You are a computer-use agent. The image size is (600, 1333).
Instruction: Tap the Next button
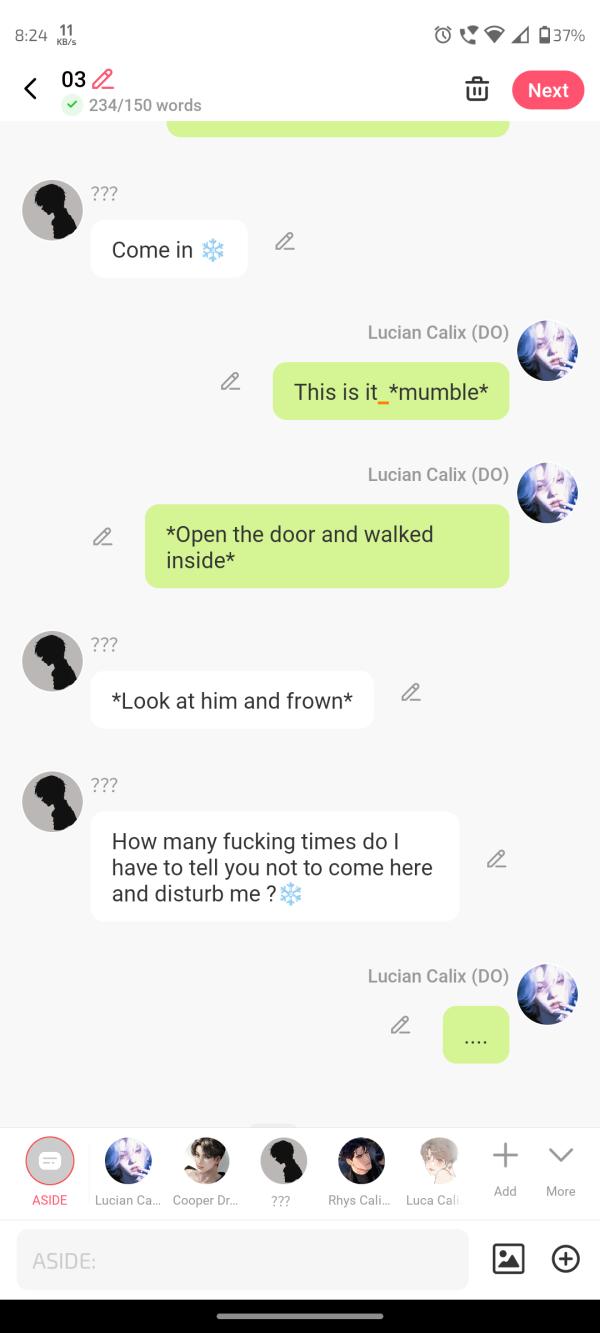point(547,90)
